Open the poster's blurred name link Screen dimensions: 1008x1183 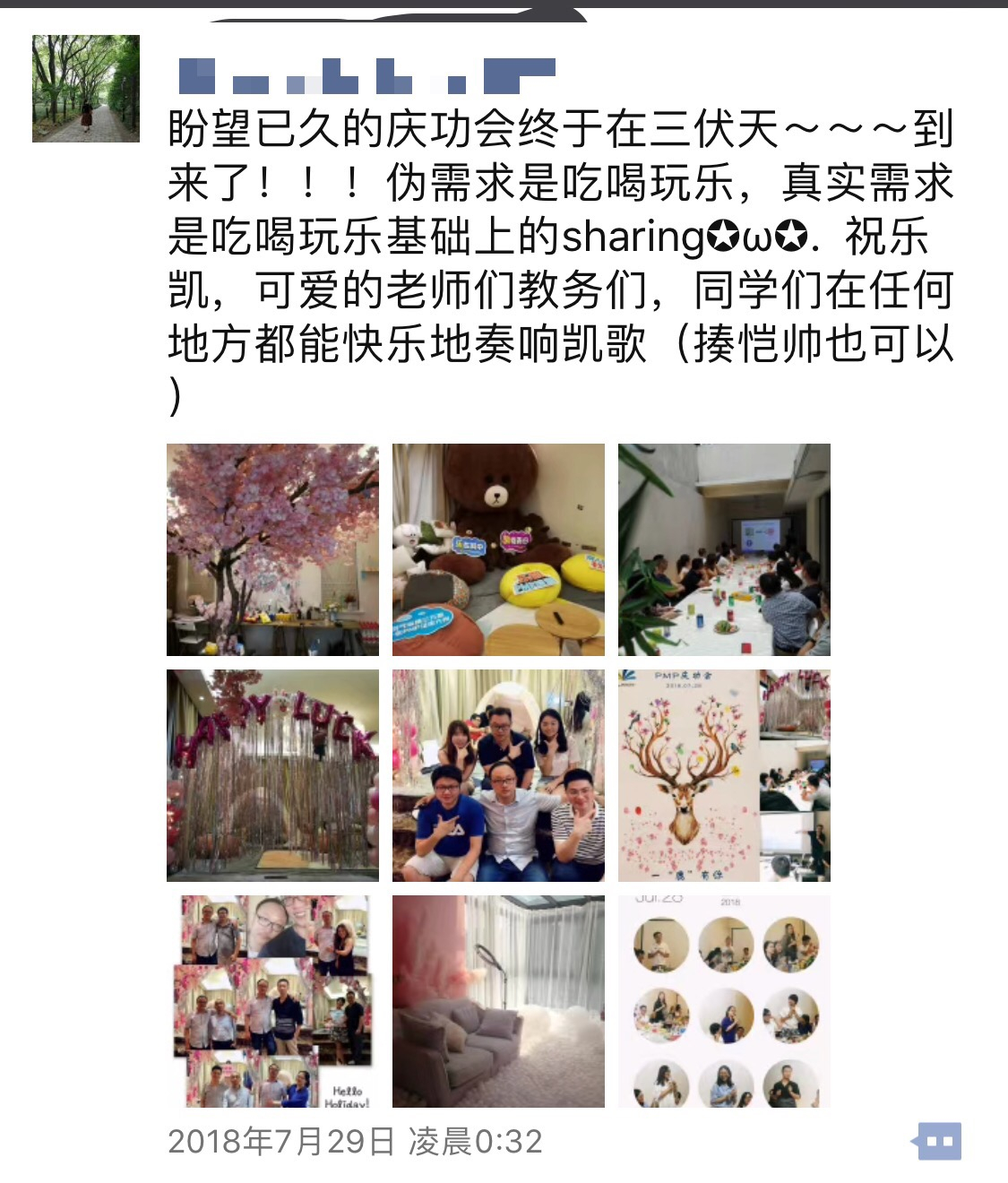[x=366, y=76]
